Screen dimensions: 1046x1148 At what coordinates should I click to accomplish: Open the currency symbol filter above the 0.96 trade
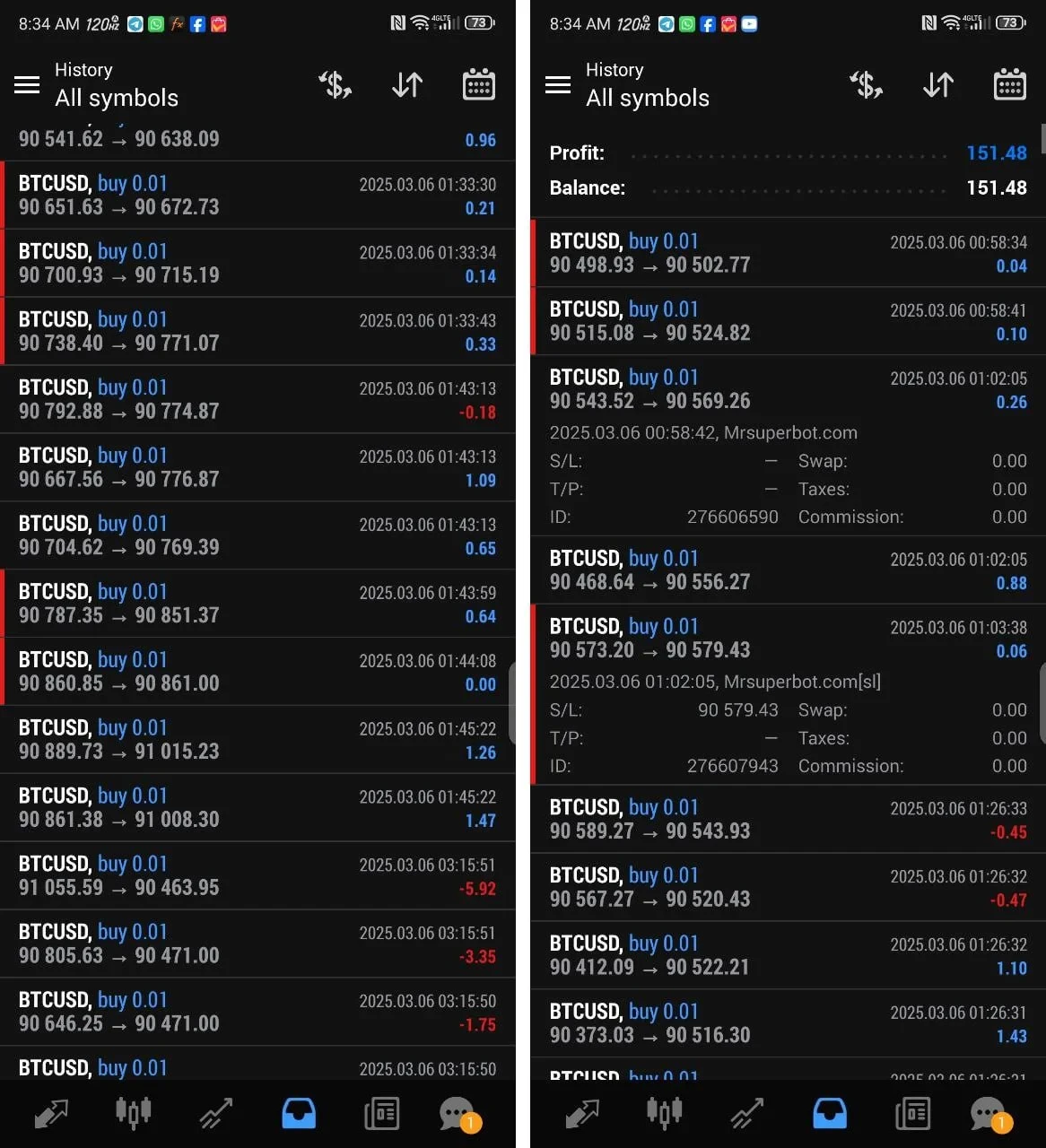[x=335, y=85]
